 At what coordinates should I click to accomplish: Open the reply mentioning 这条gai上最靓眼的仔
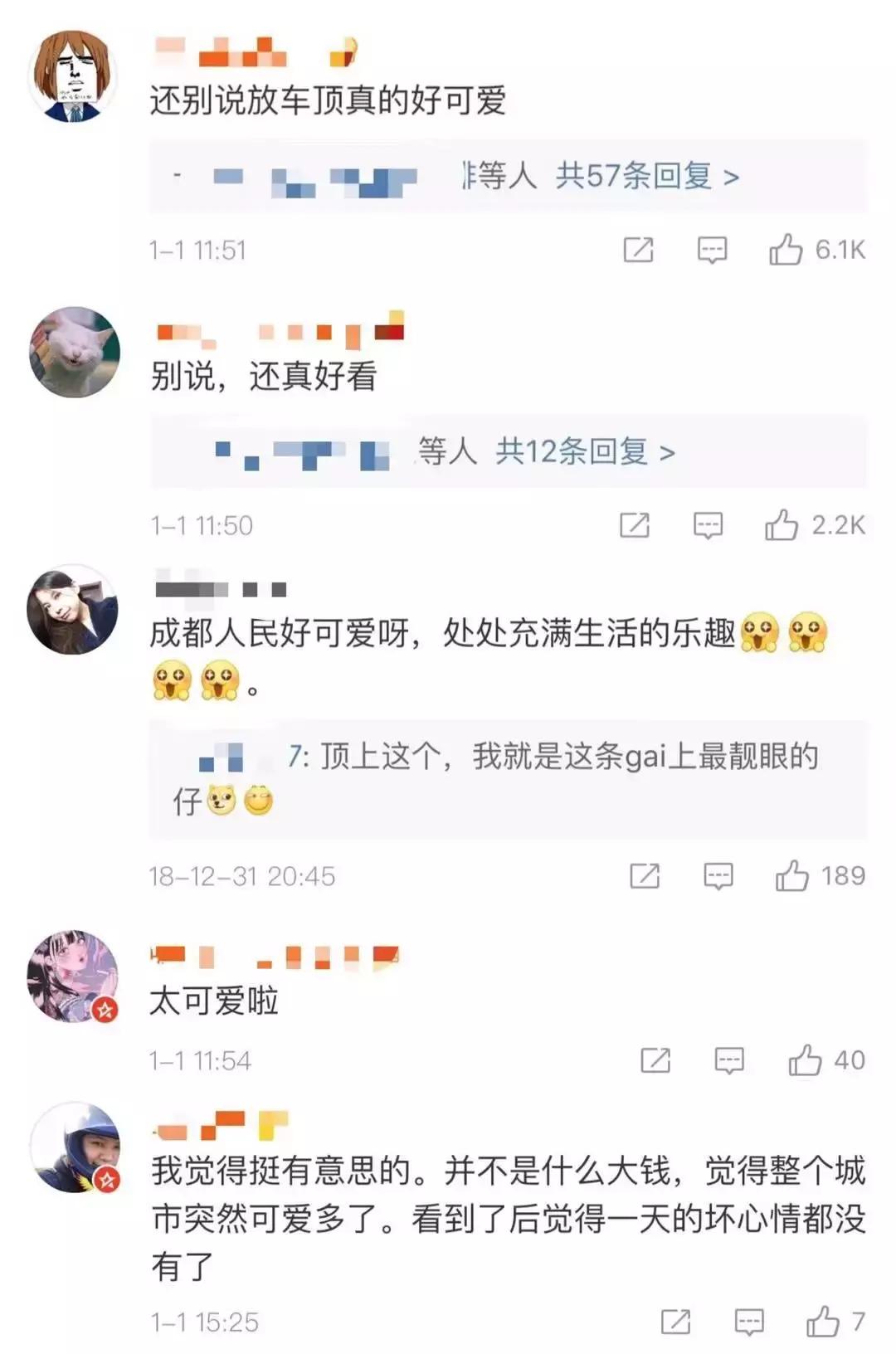[x=498, y=778]
